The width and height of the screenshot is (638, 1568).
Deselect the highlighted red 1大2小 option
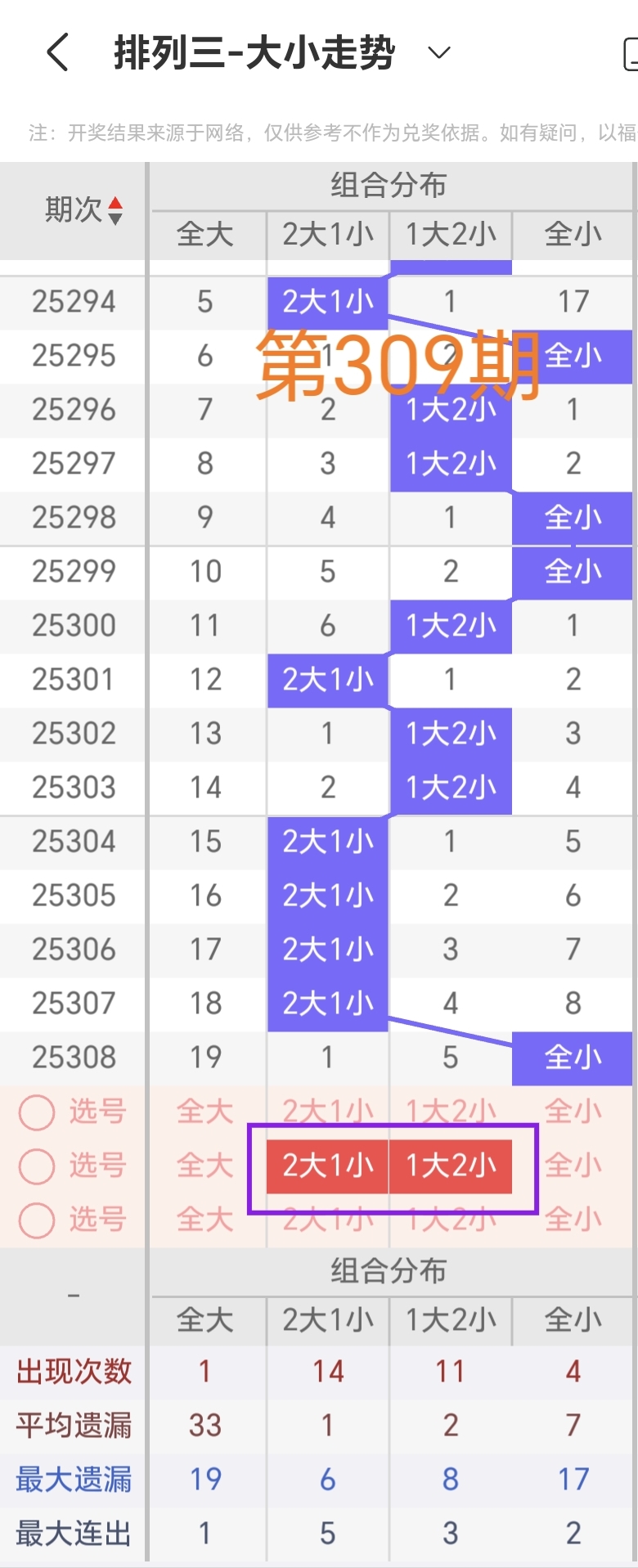click(x=451, y=1166)
